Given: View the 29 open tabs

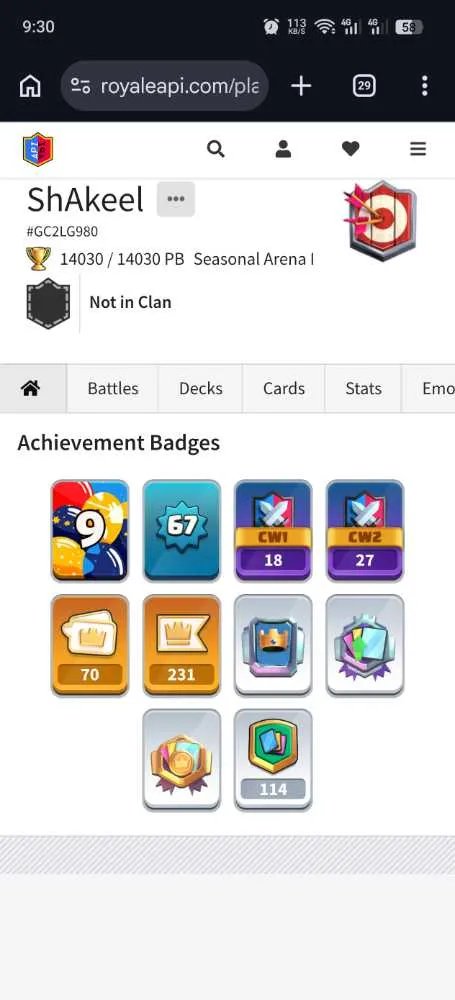Looking at the screenshot, I should (364, 86).
